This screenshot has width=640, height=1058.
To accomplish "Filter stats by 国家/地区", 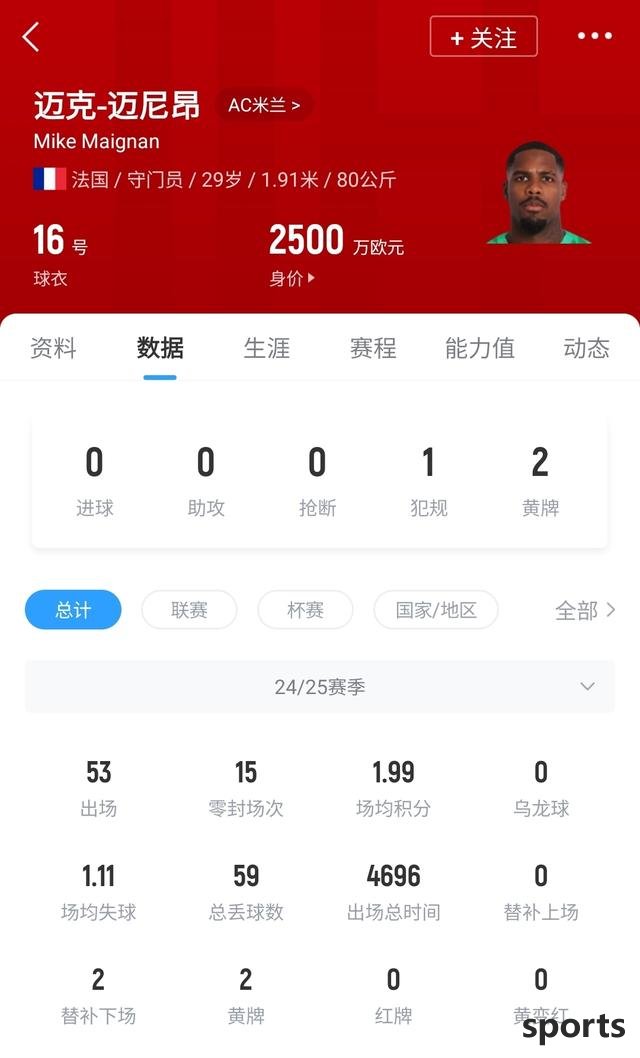I will 436,609.
